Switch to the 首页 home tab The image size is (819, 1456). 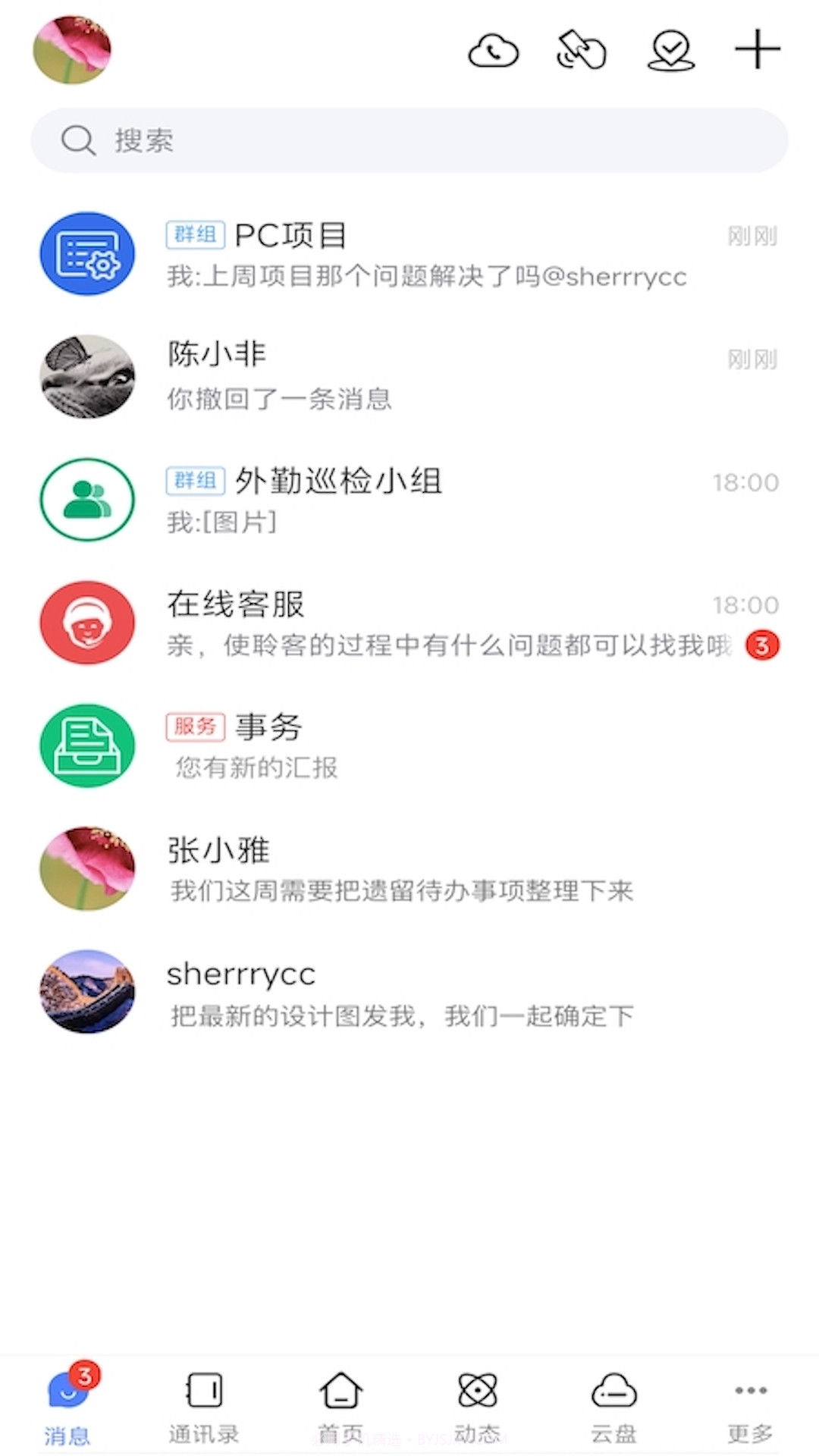point(340,1407)
